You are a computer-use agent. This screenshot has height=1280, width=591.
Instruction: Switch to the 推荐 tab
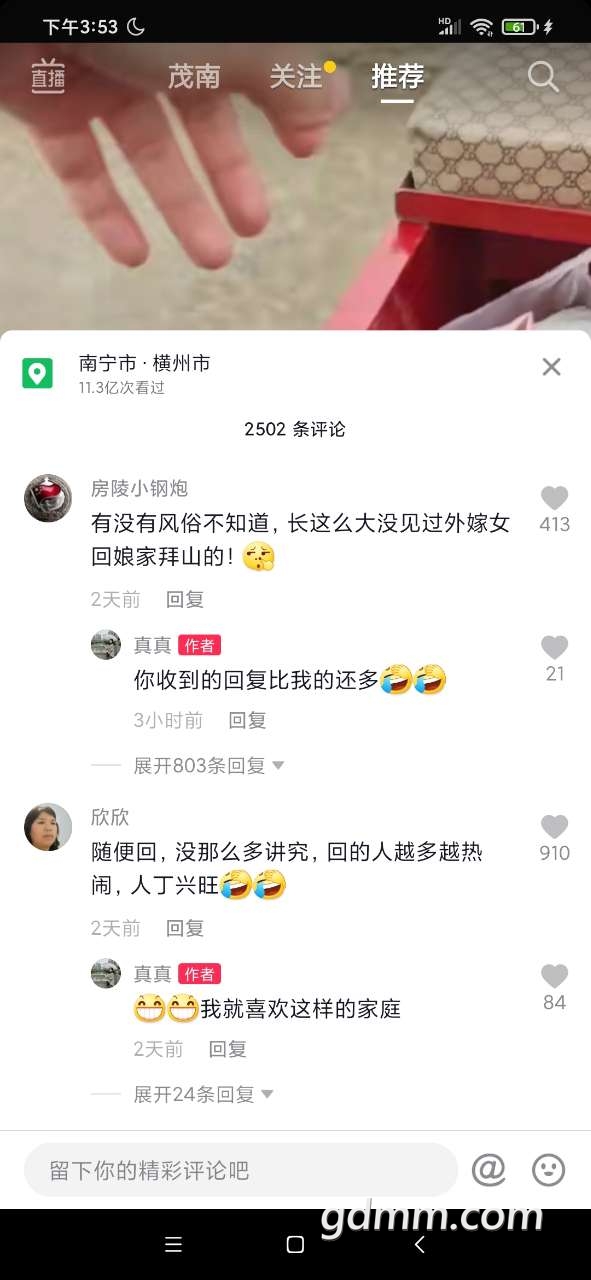tap(398, 76)
